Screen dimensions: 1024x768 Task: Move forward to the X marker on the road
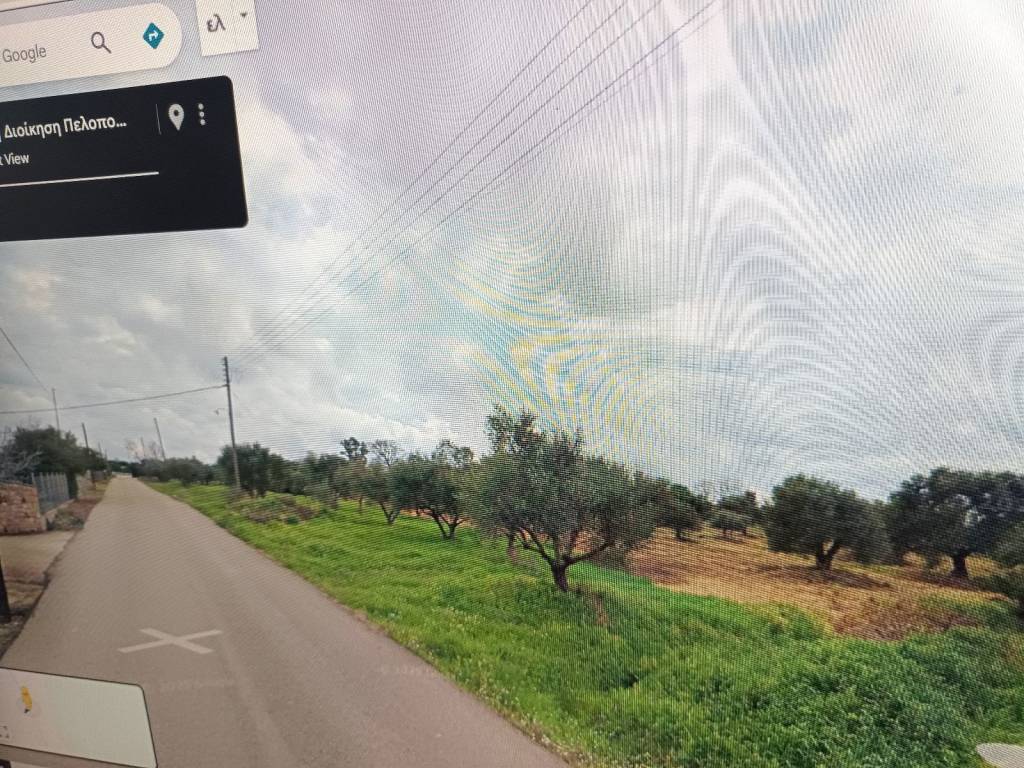pos(170,640)
